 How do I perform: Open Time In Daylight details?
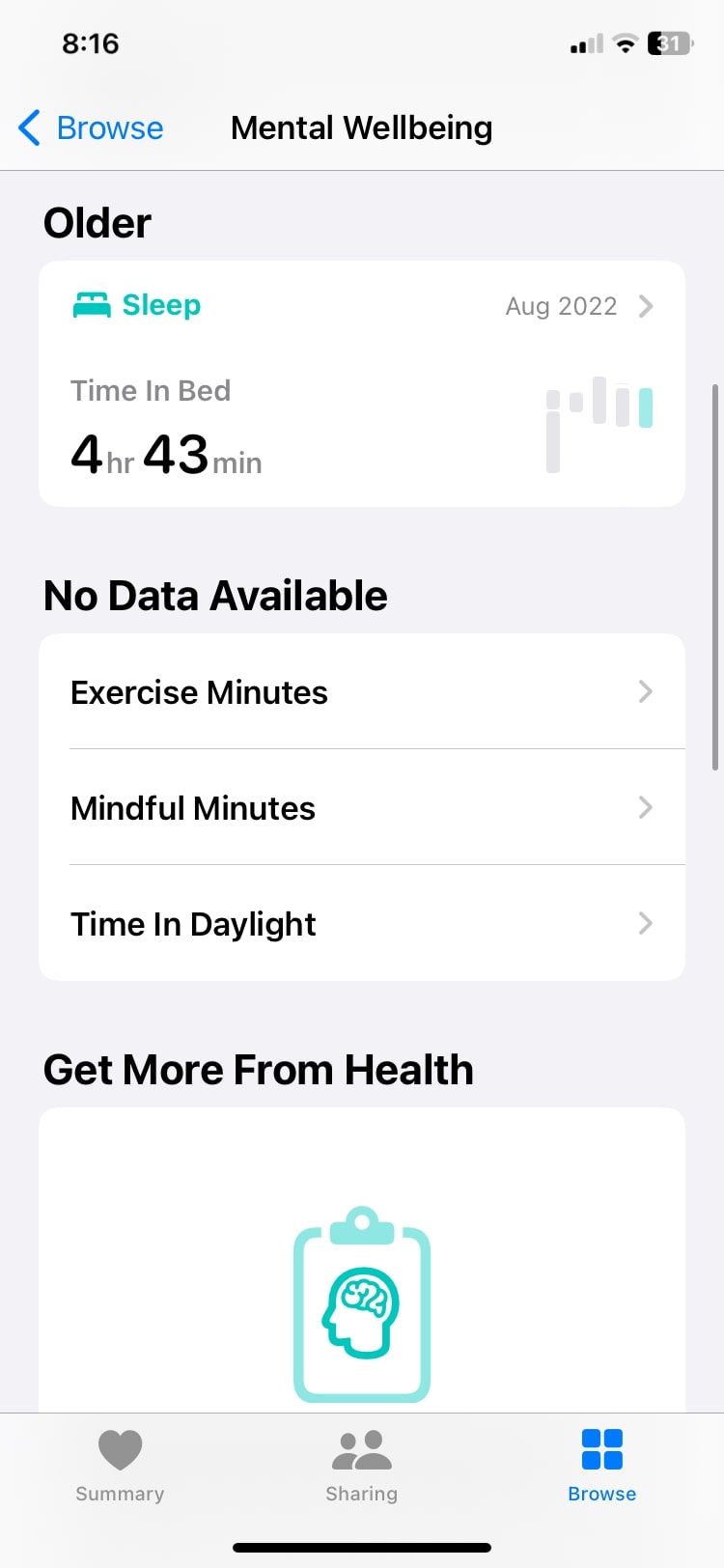click(x=362, y=923)
